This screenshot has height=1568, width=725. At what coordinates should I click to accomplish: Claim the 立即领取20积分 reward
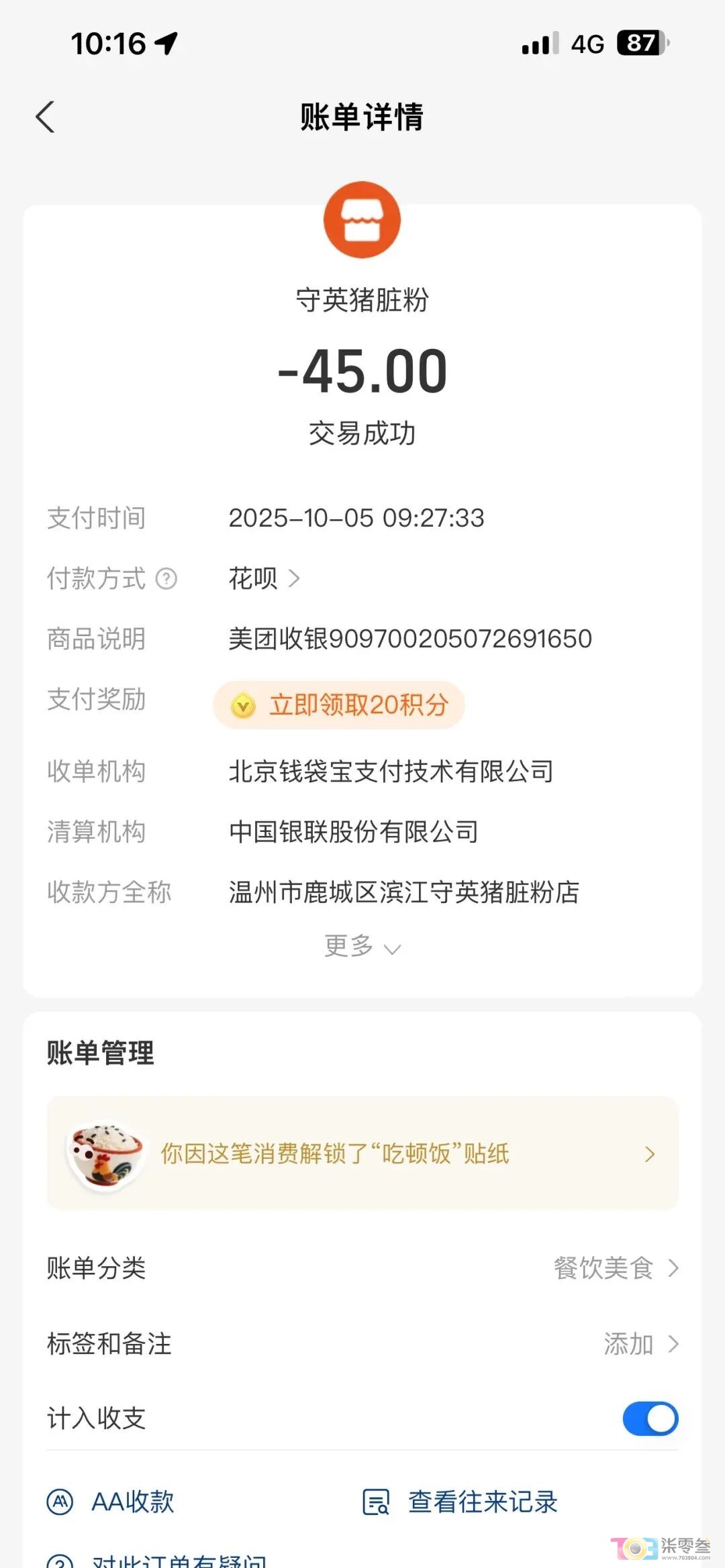coord(339,705)
